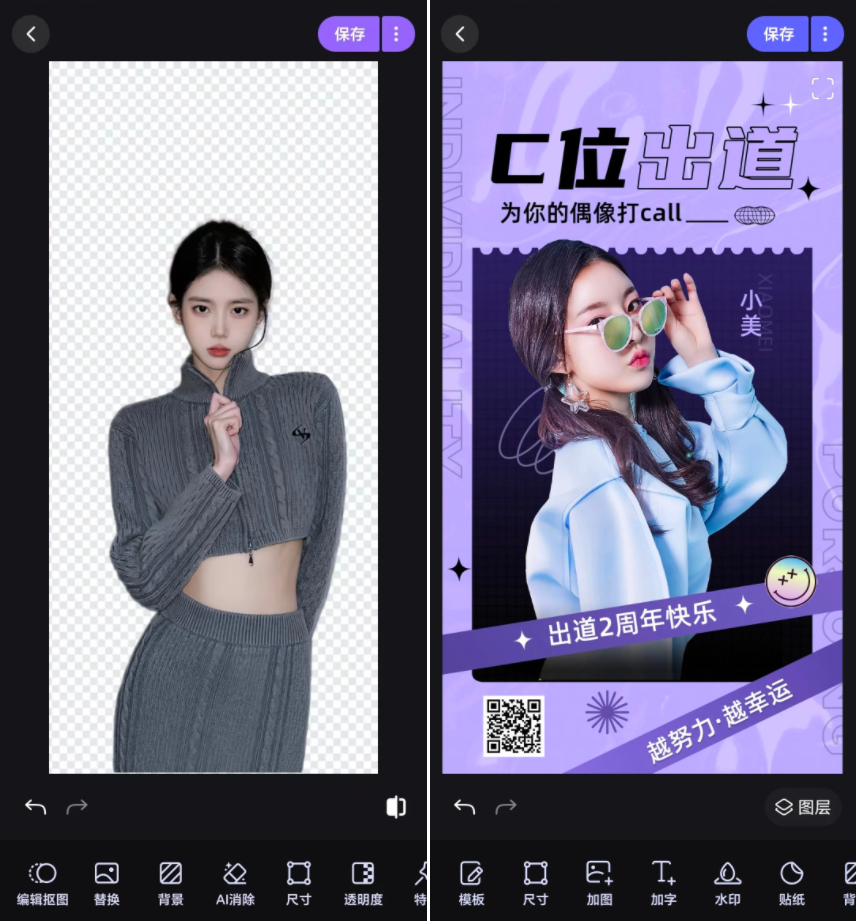Expand the poster to fullscreen preview
This screenshot has width=856, height=921.
coord(822,89)
